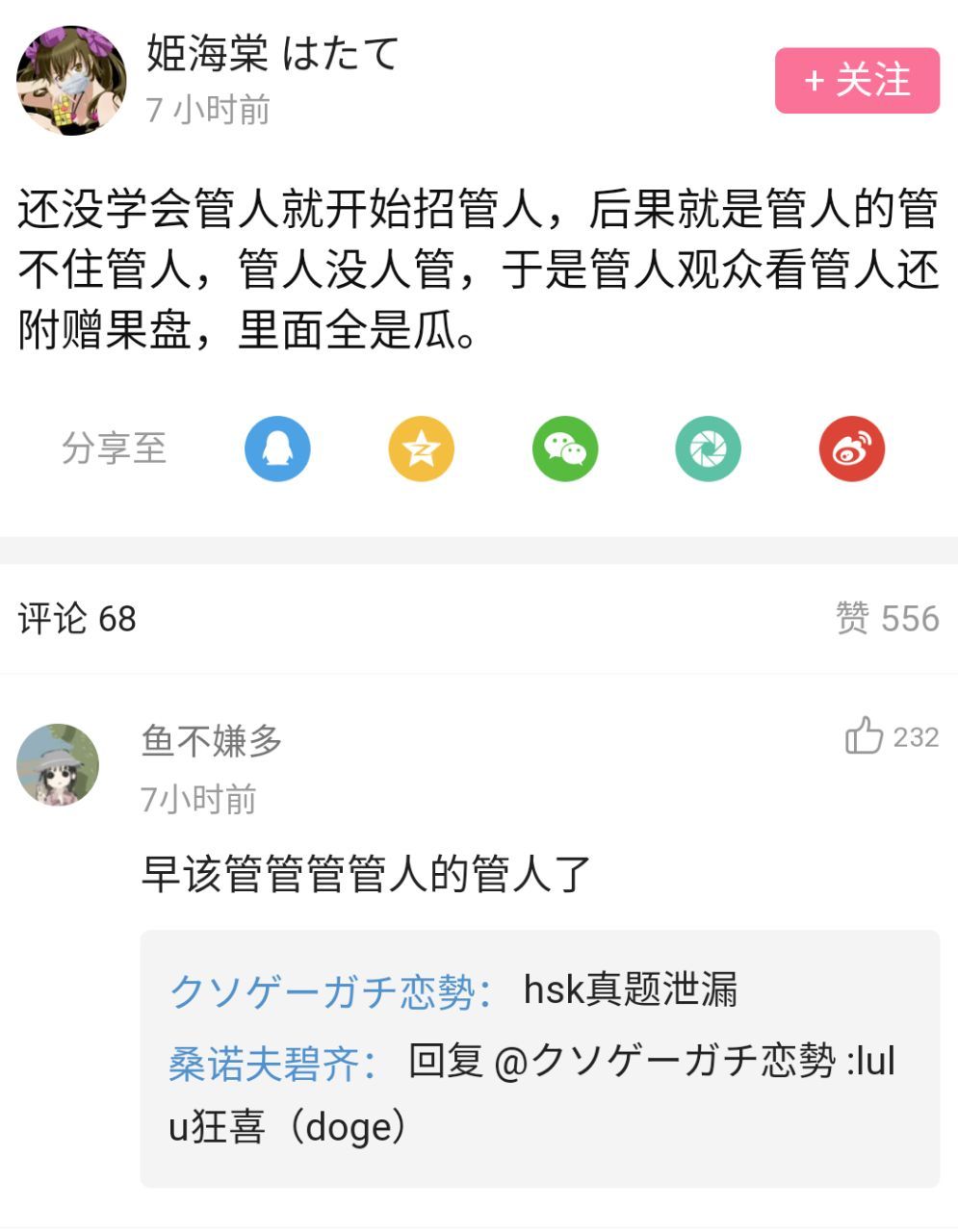This screenshot has height=1232, width=958.
Task: Share post to Qzone star icon
Action: [x=421, y=449]
